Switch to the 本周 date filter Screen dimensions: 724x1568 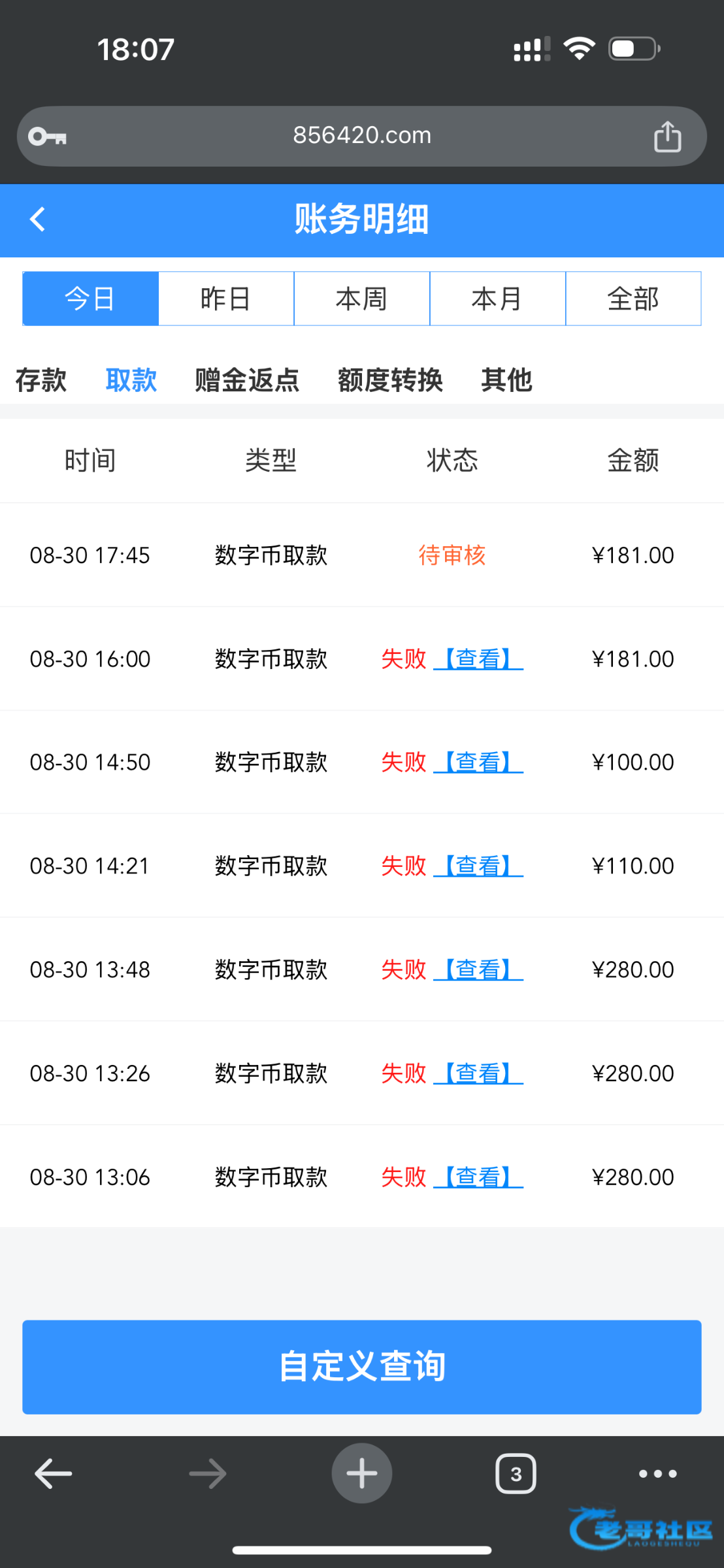tap(362, 299)
